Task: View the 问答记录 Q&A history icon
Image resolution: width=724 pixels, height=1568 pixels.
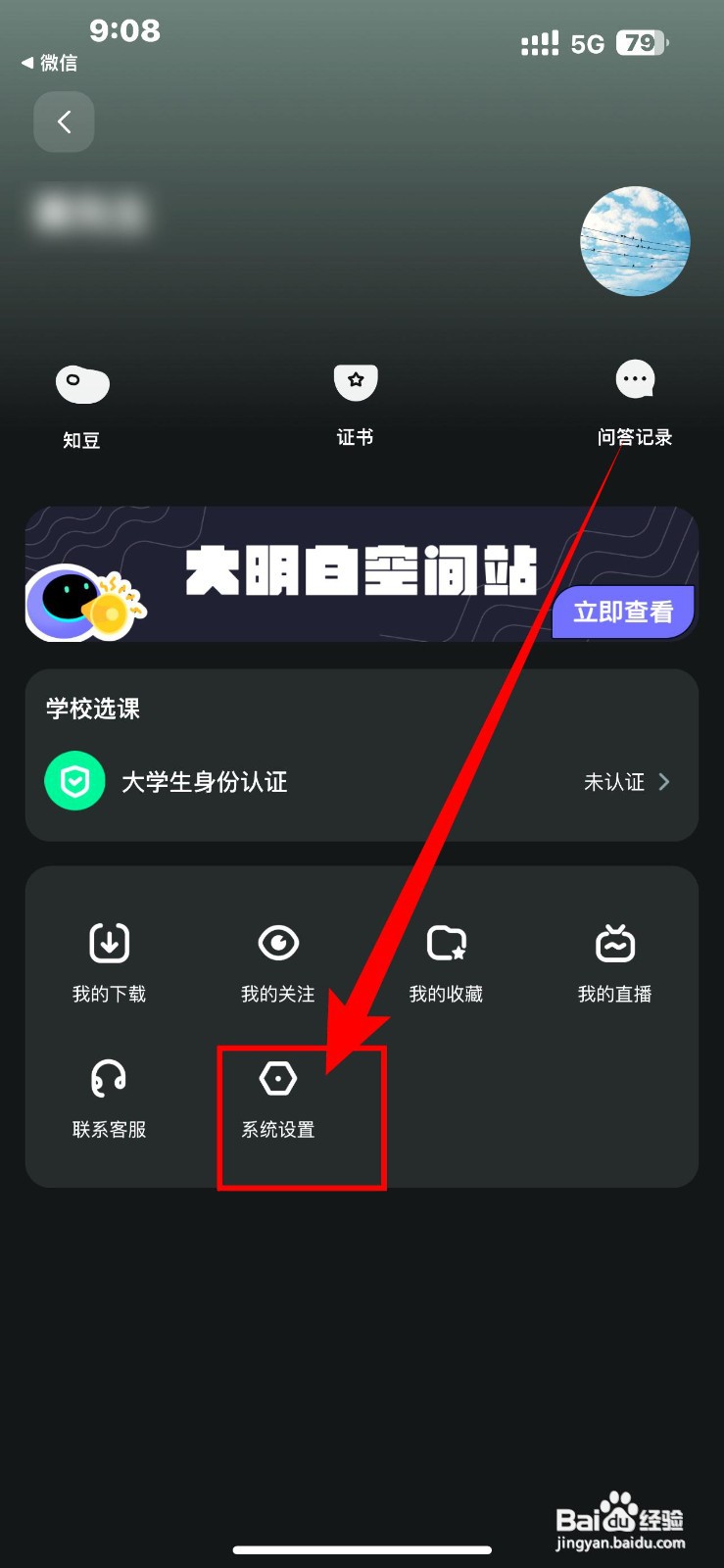Action: click(635, 400)
